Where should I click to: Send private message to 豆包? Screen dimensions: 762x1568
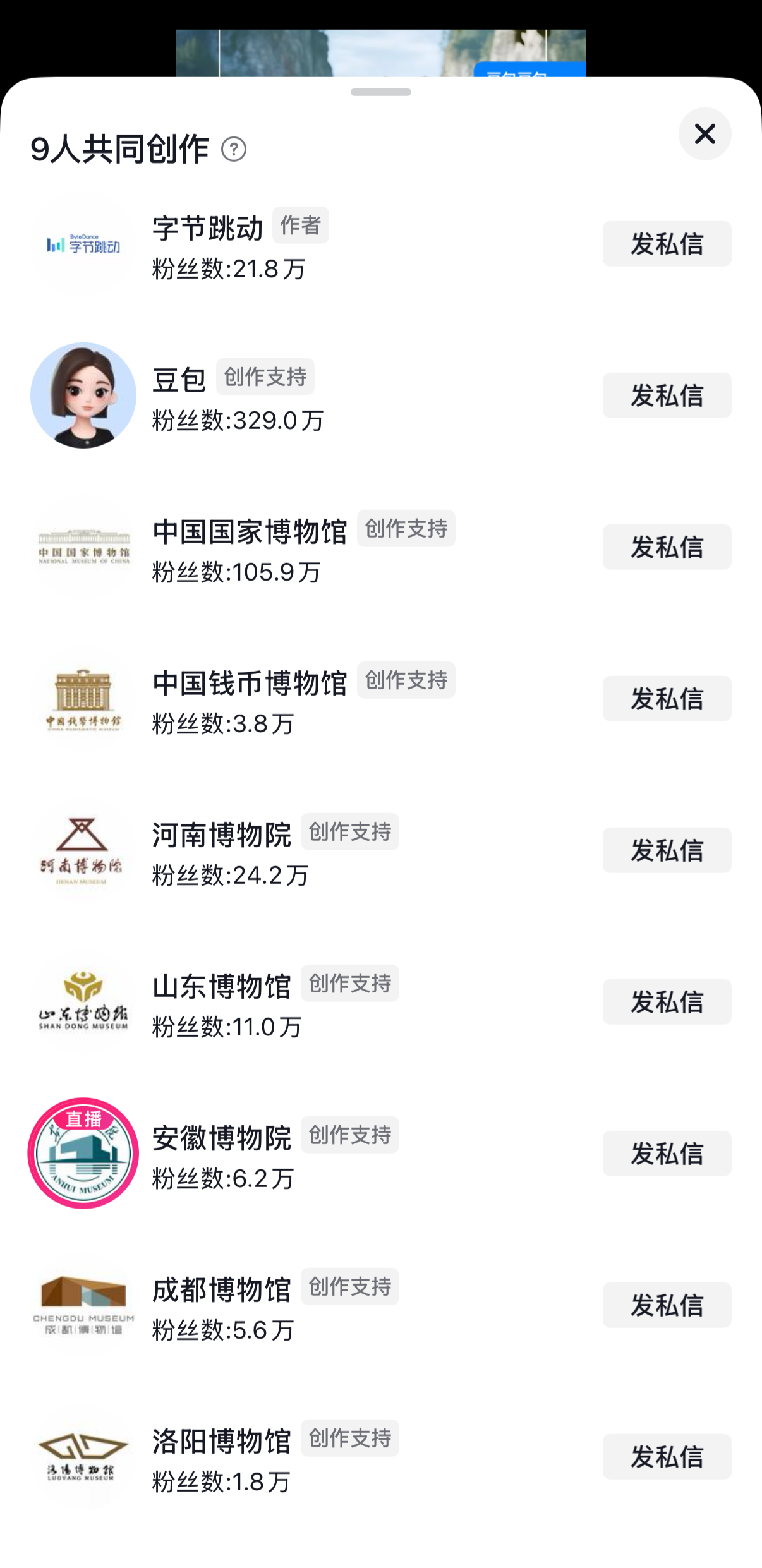click(x=667, y=395)
